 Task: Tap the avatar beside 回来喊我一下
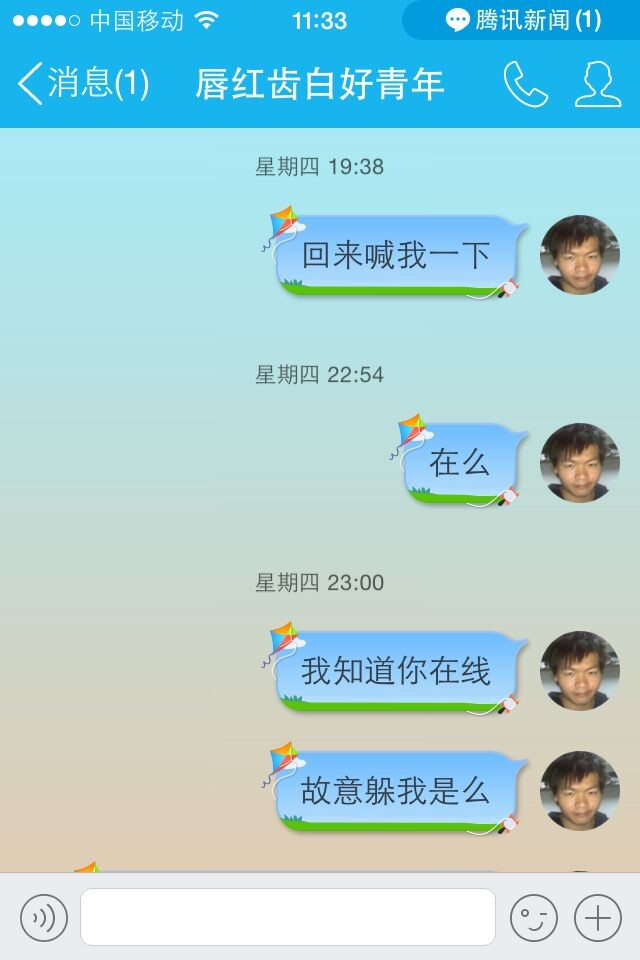pyautogui.click(x=579, y=255)
